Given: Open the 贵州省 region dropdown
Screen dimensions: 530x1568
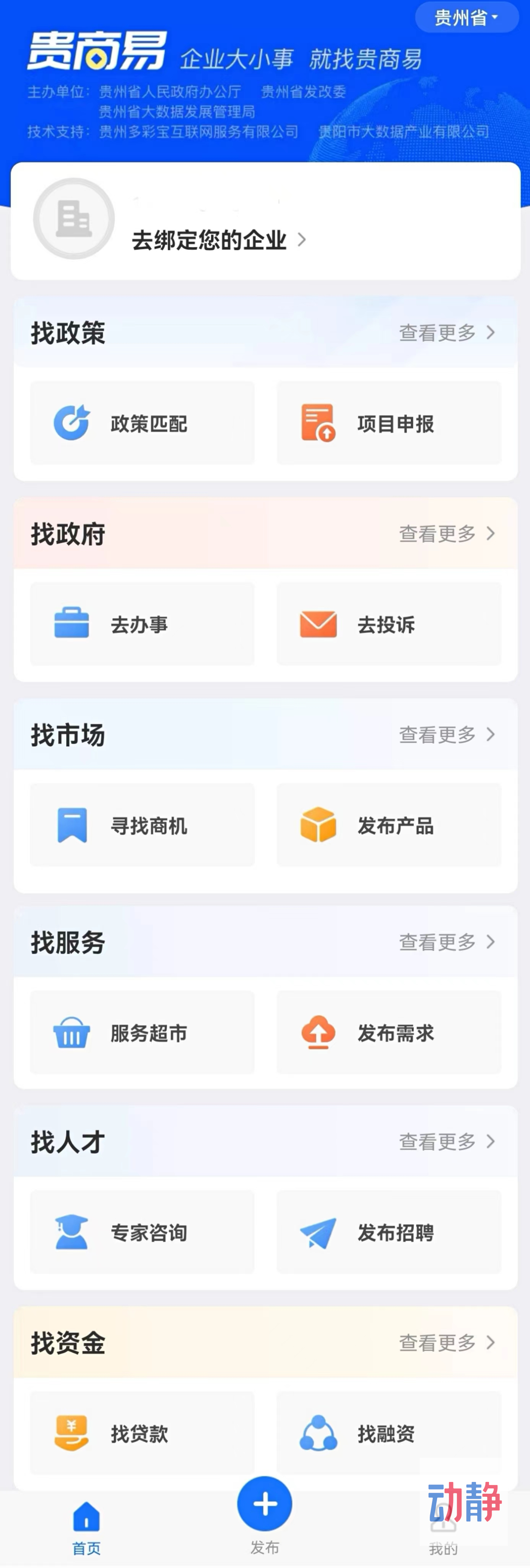Looking at the screenshot, I should 466,17.
